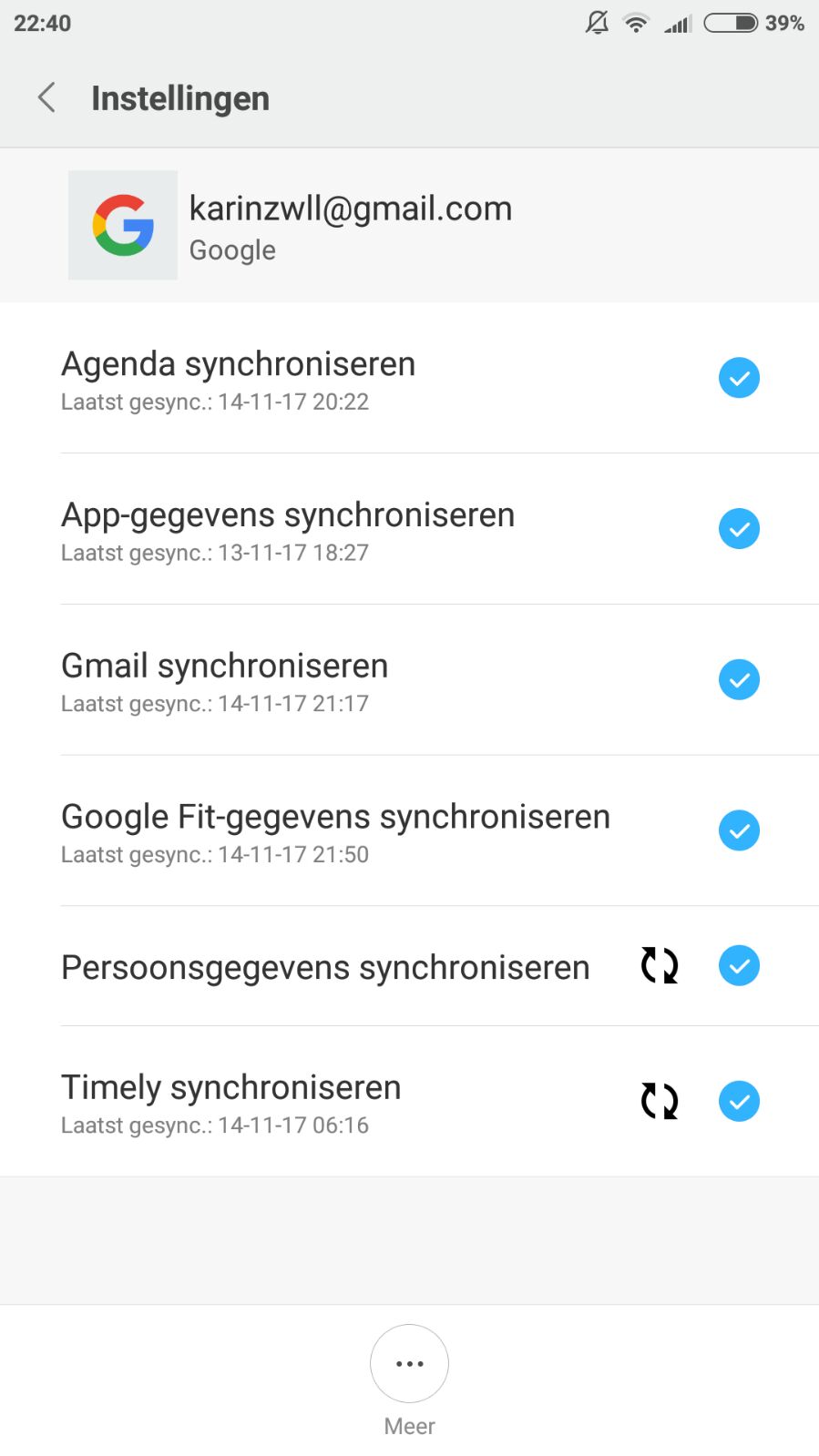819x1456 pixels.
Task: Turn off Google Fit-gegevens synchroniseren
Action: point(739,830)
